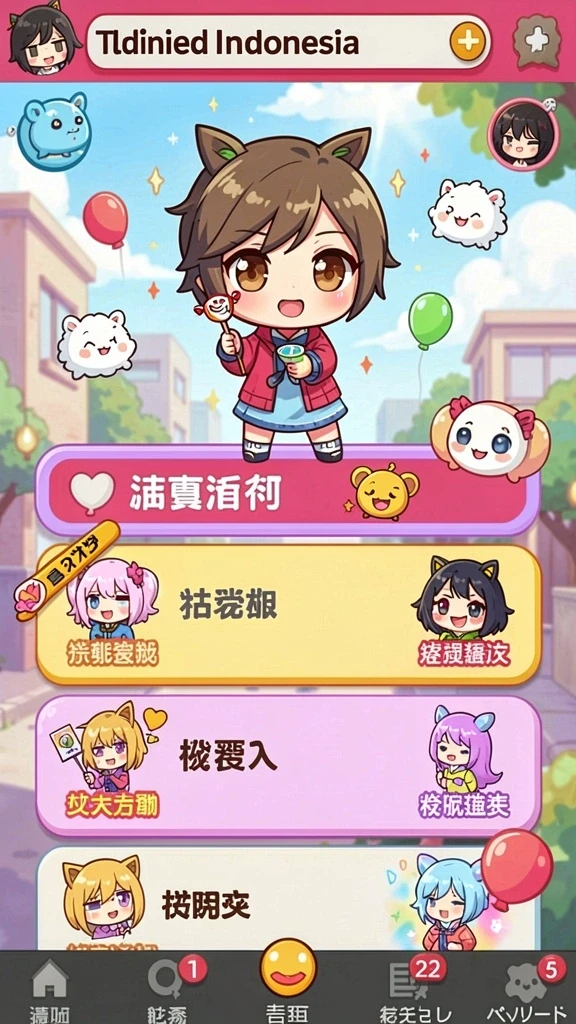
Task: Tap the center smiley face button
Action: pyautogui.click(x=288, y=968)
